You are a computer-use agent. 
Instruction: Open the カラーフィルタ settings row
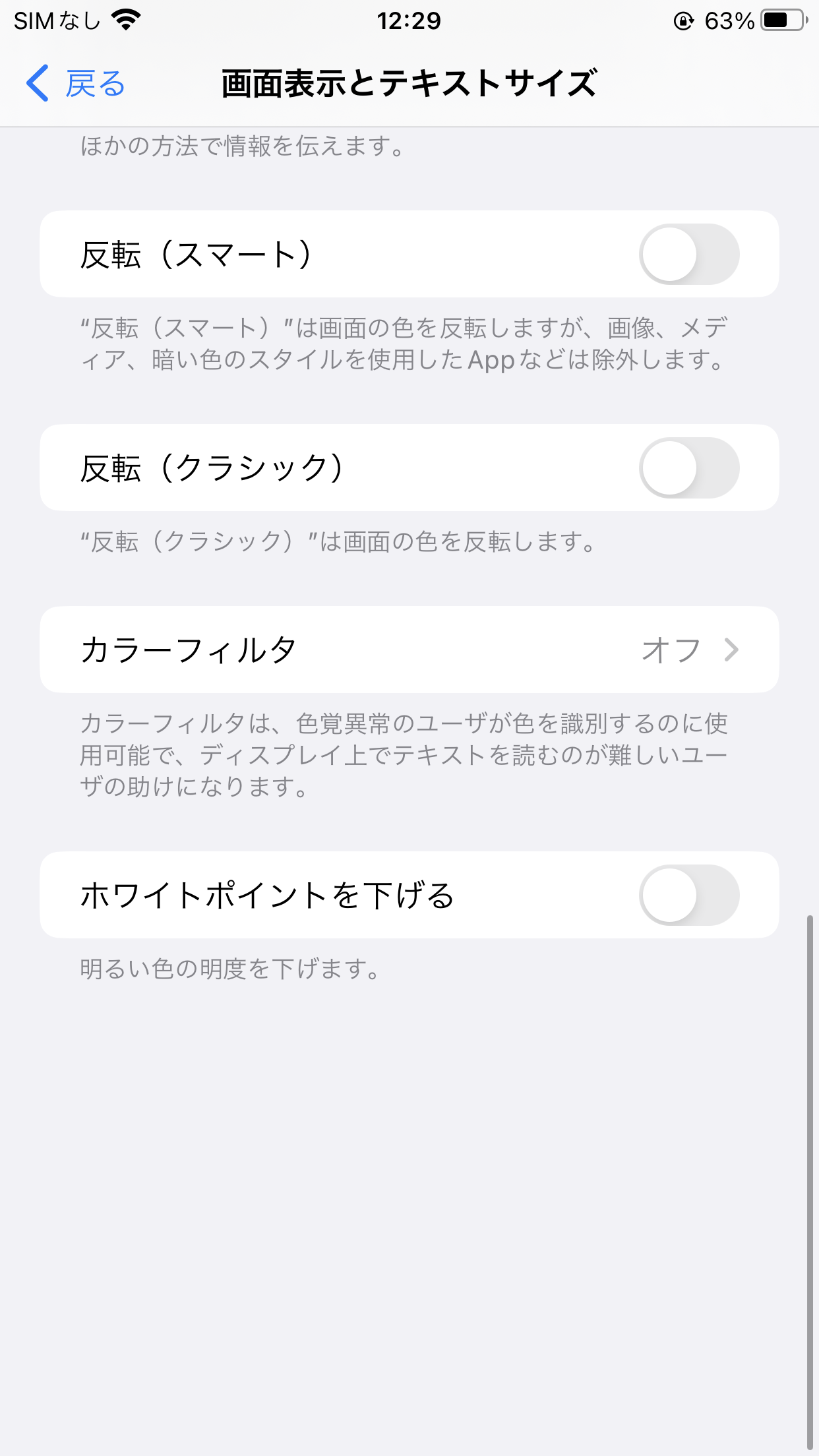[x=409, y=650]
